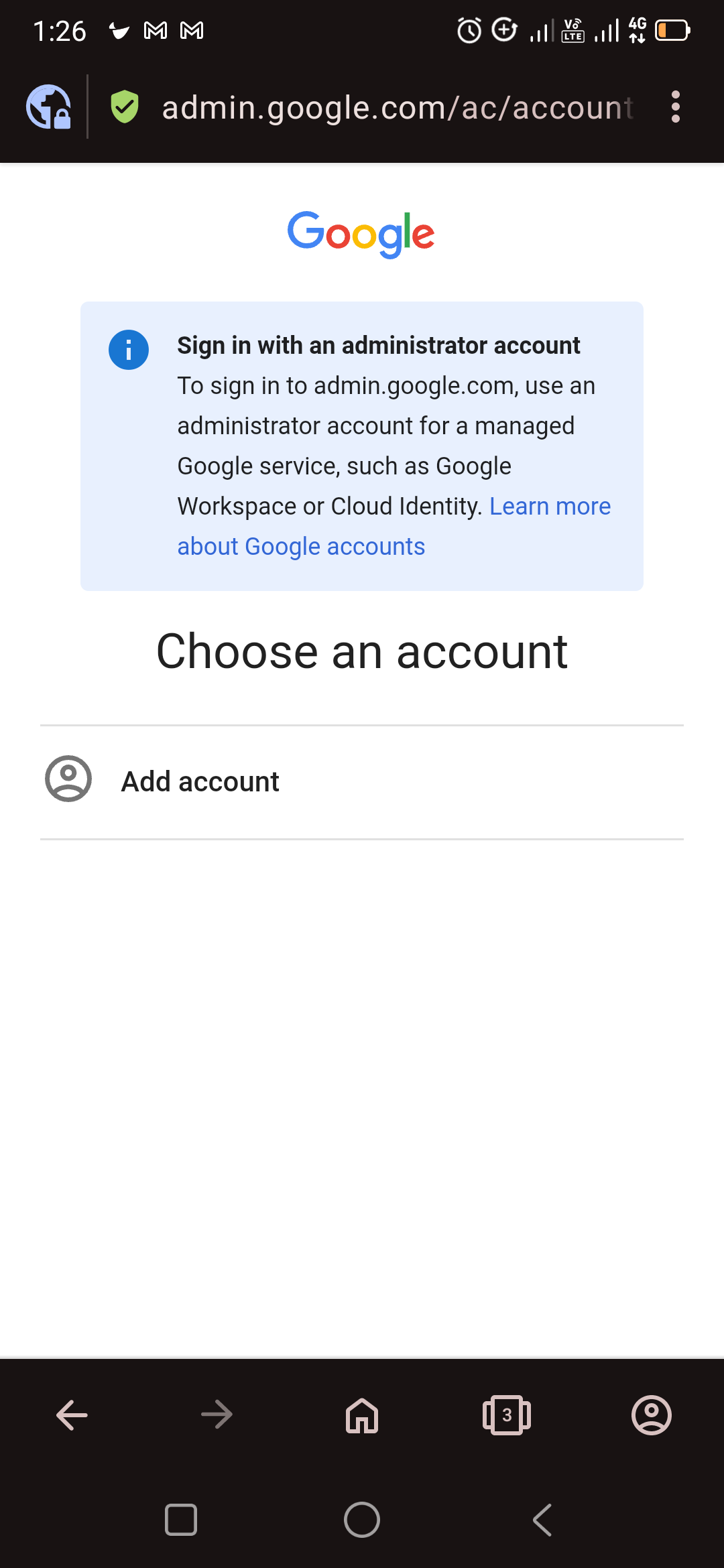
Task: Open Learn more about Google accounts link
Action: point(394,527)
